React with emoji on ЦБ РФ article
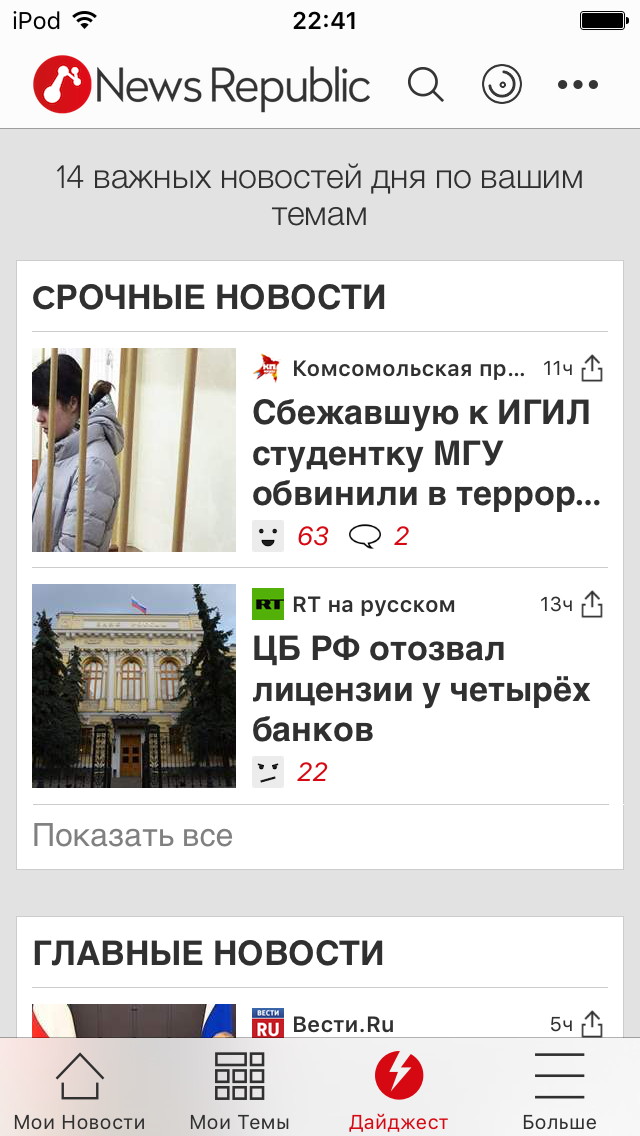 [268, 772]
